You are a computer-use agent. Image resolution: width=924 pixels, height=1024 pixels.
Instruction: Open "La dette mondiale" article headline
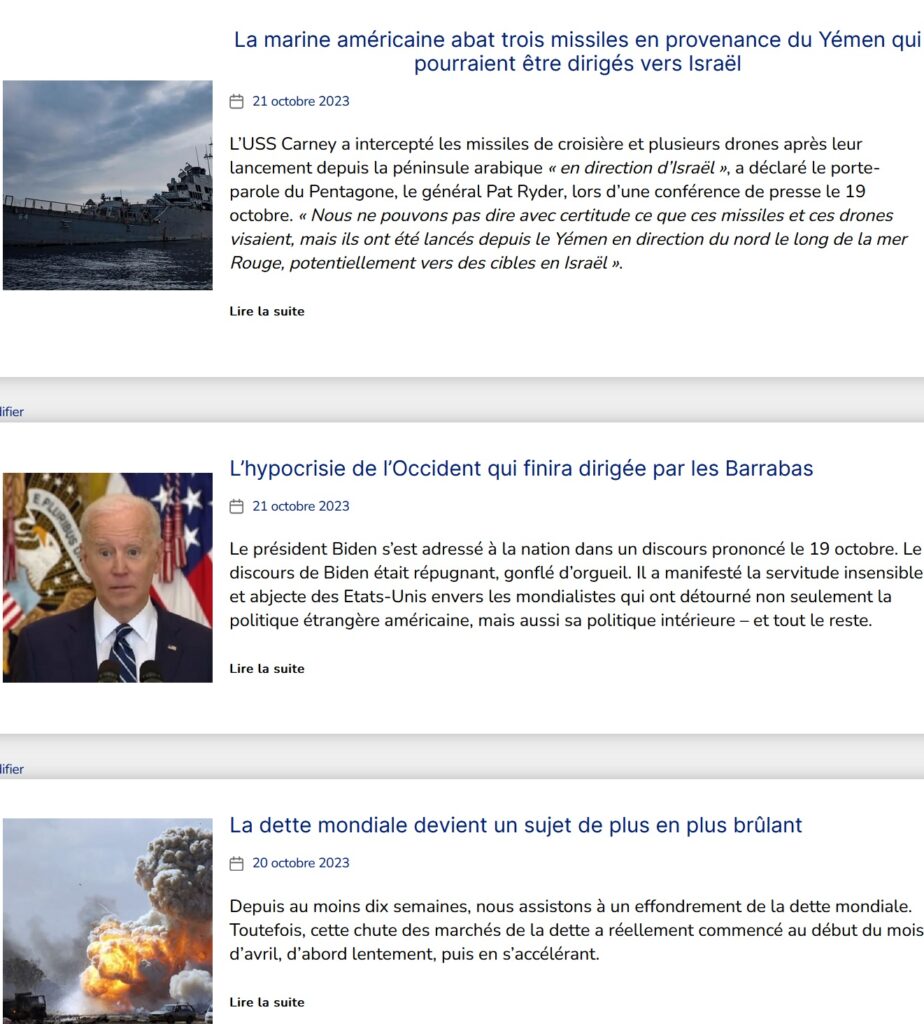(515, 825)
